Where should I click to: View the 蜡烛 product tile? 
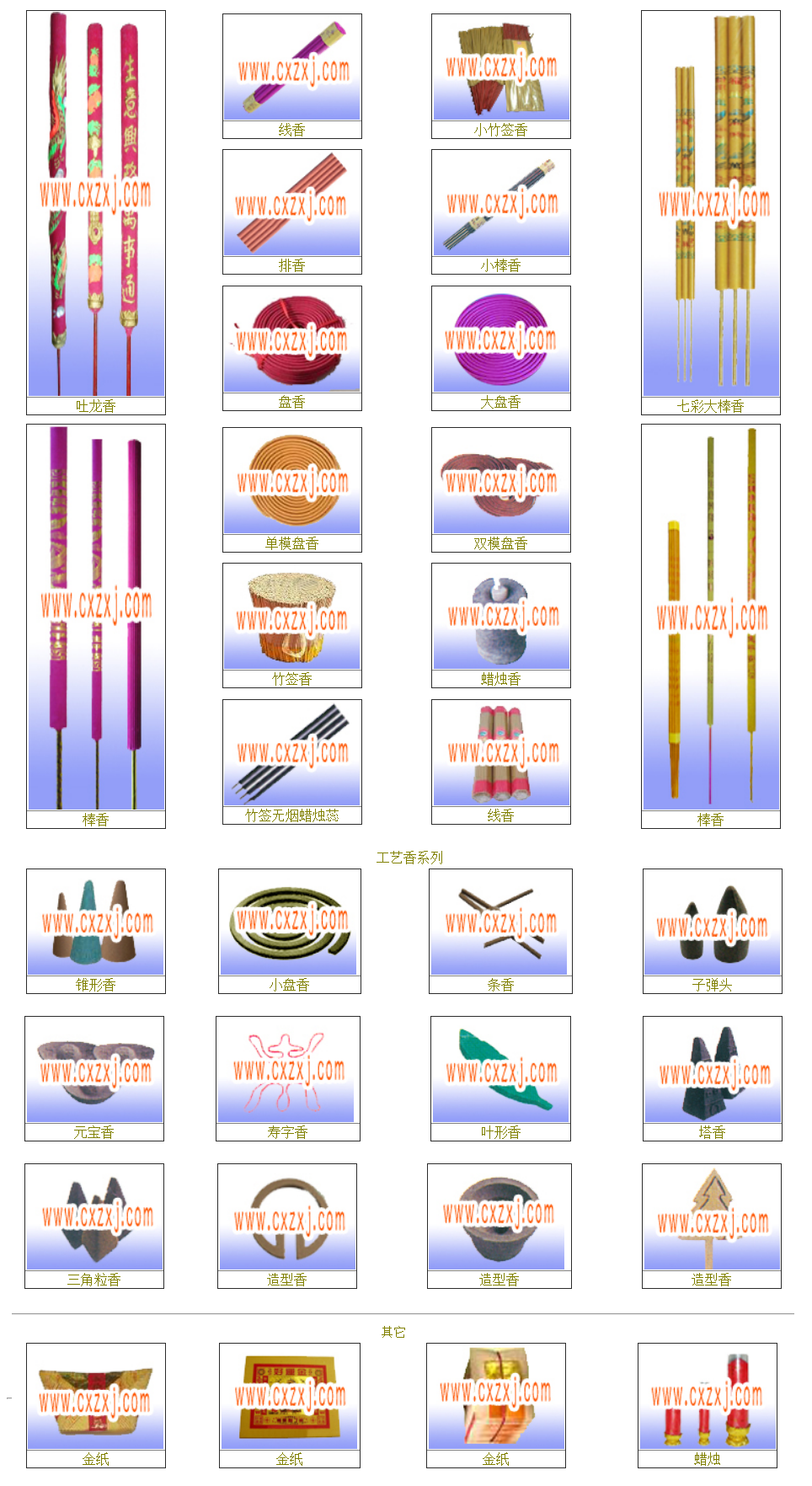(708, 1397)
